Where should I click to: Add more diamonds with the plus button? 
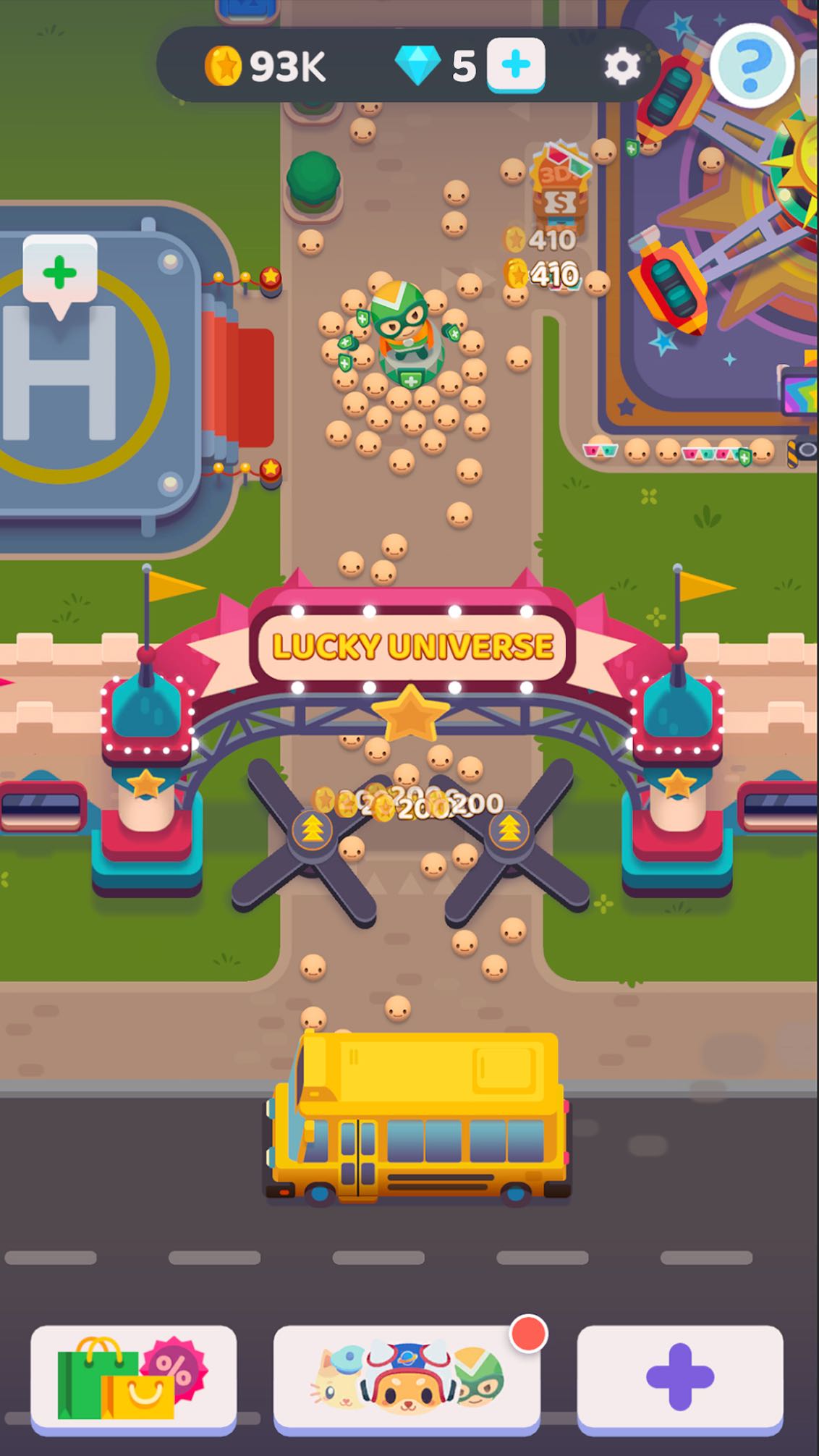point(515,66)
